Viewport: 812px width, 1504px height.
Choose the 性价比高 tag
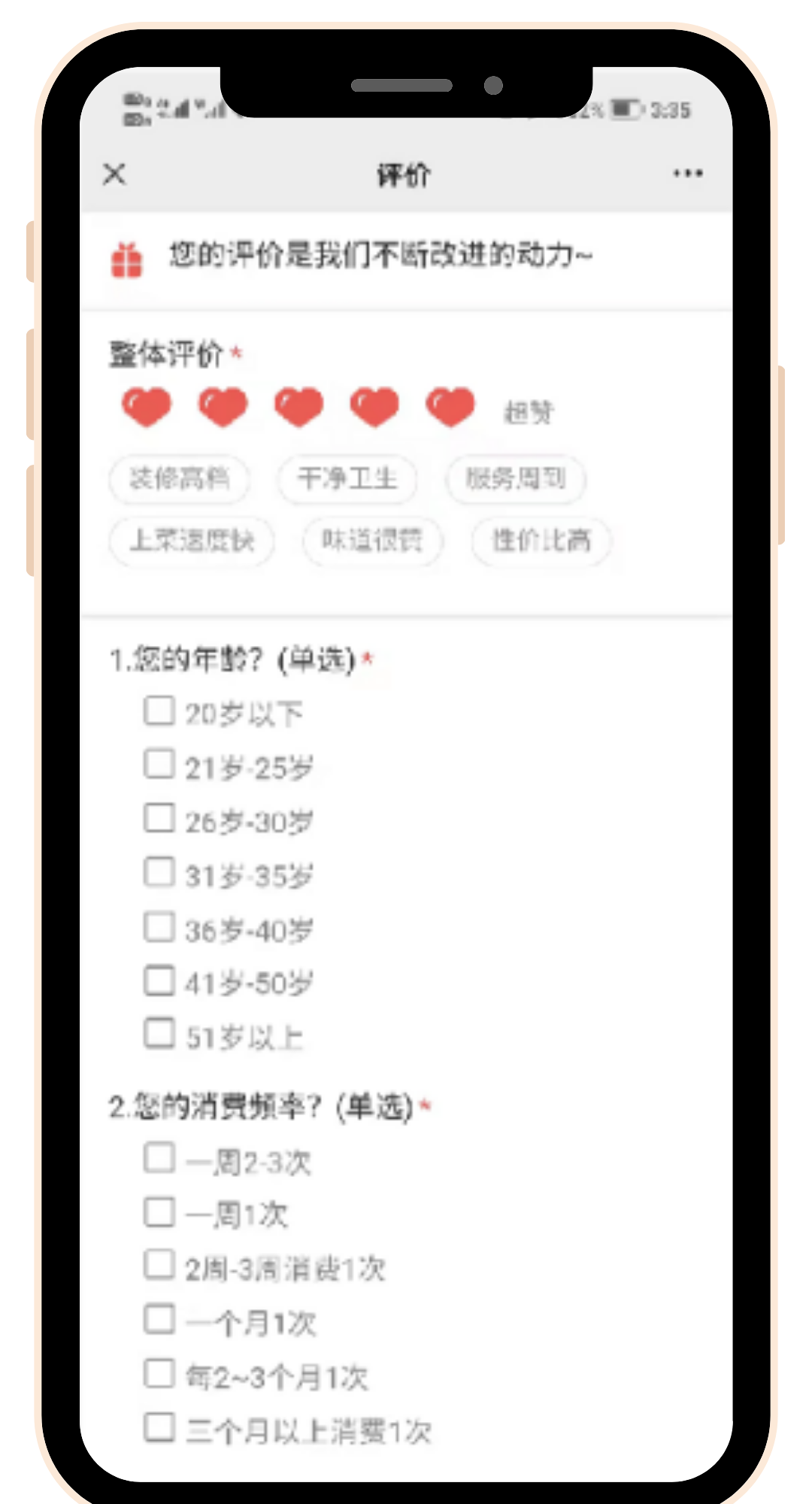[x=541, y=540]
